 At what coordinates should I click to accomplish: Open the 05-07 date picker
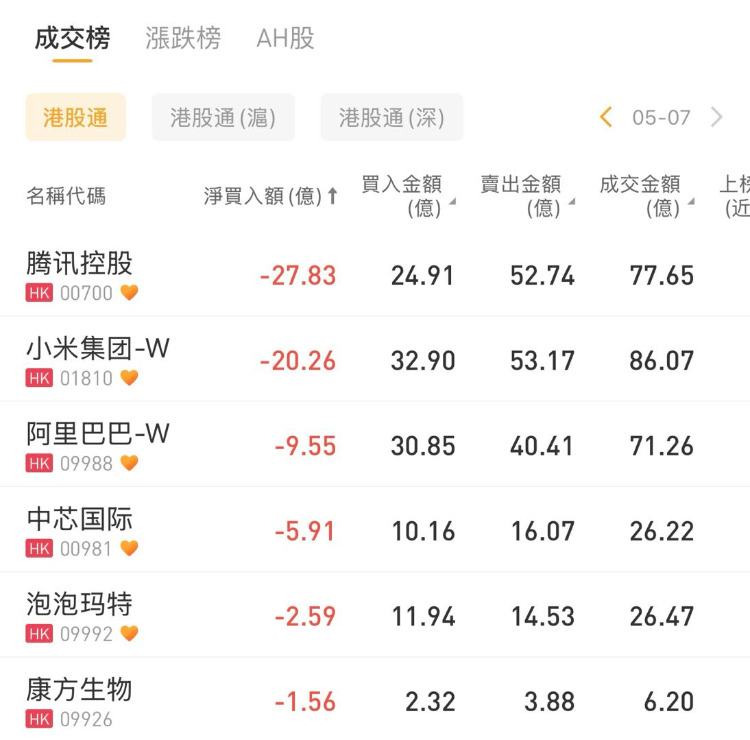(x=661, y=118)
